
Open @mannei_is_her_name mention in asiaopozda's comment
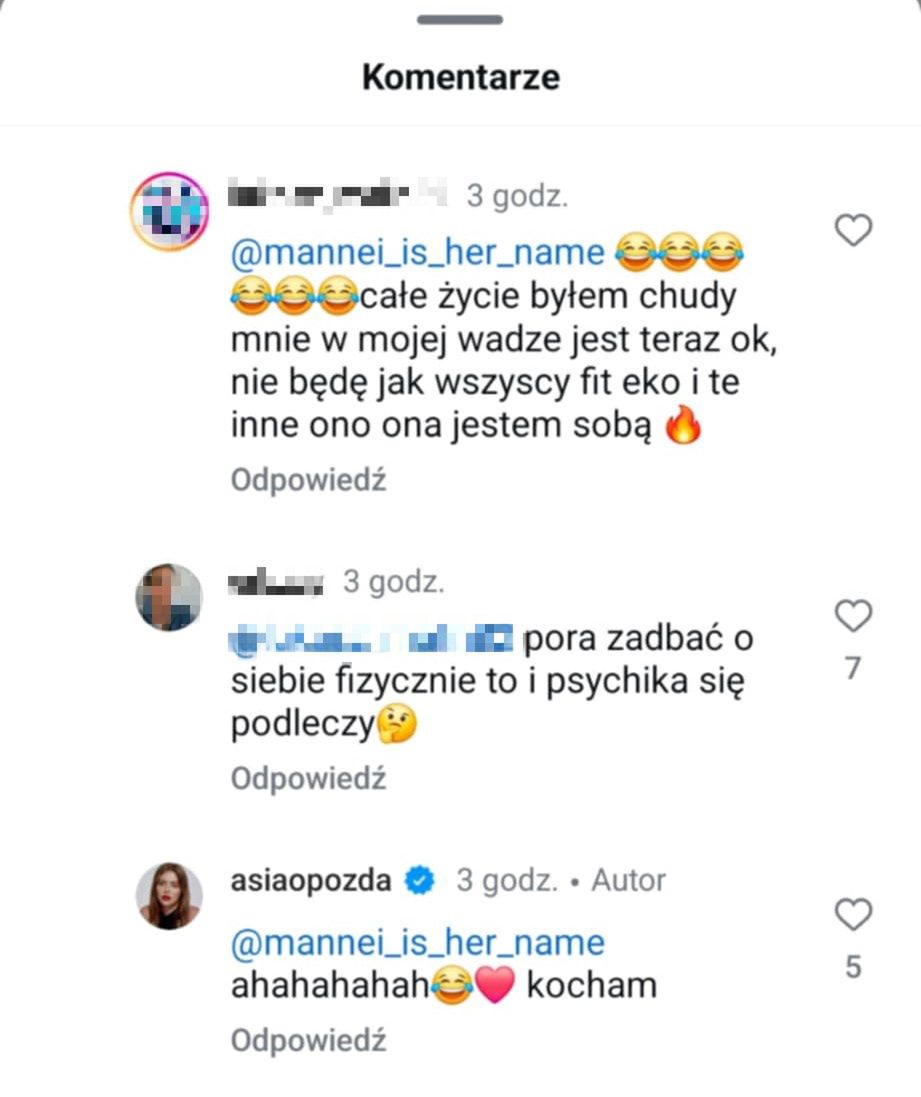pos(417,943)
